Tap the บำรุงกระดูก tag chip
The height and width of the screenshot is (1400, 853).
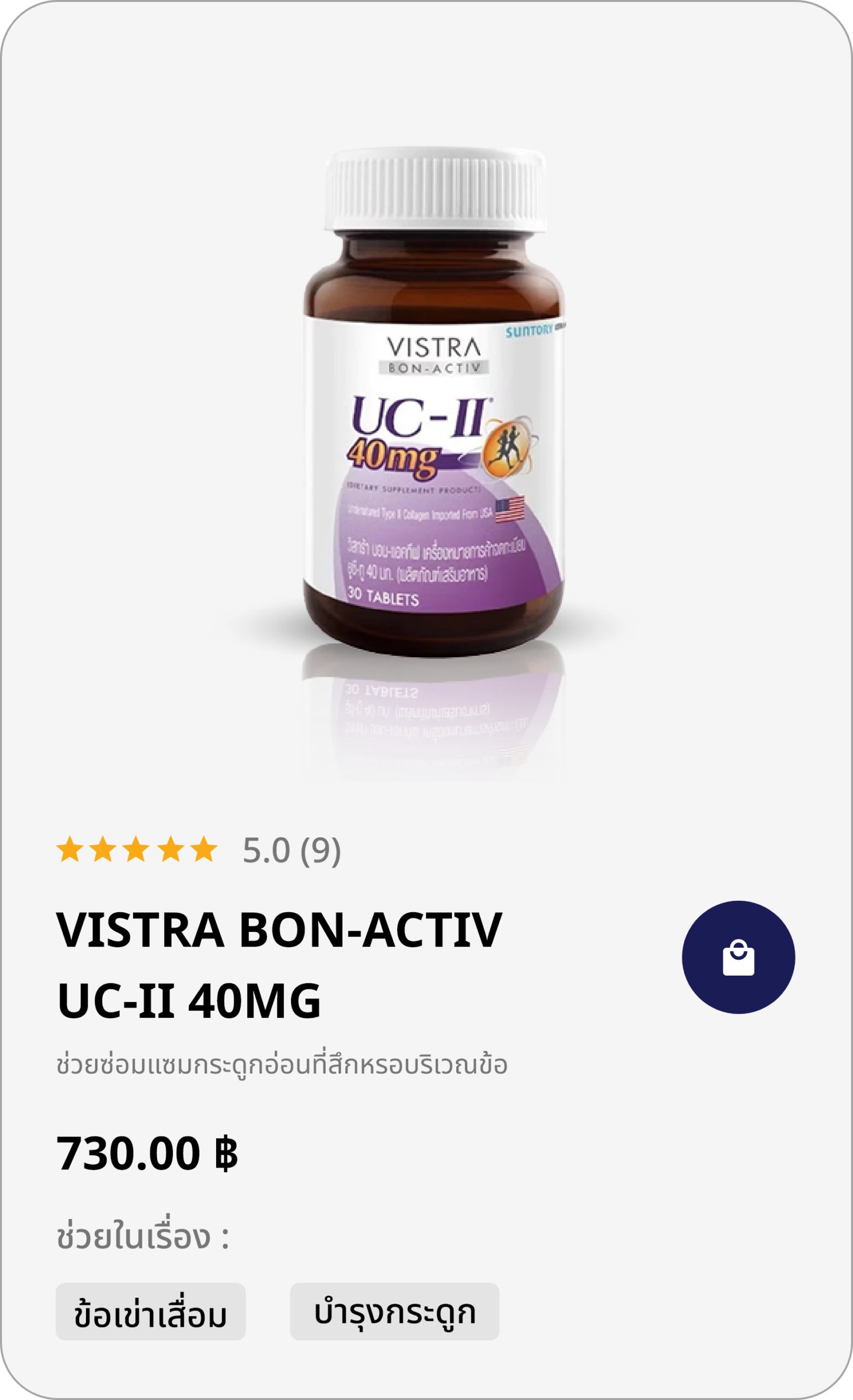coord(394,1312)
